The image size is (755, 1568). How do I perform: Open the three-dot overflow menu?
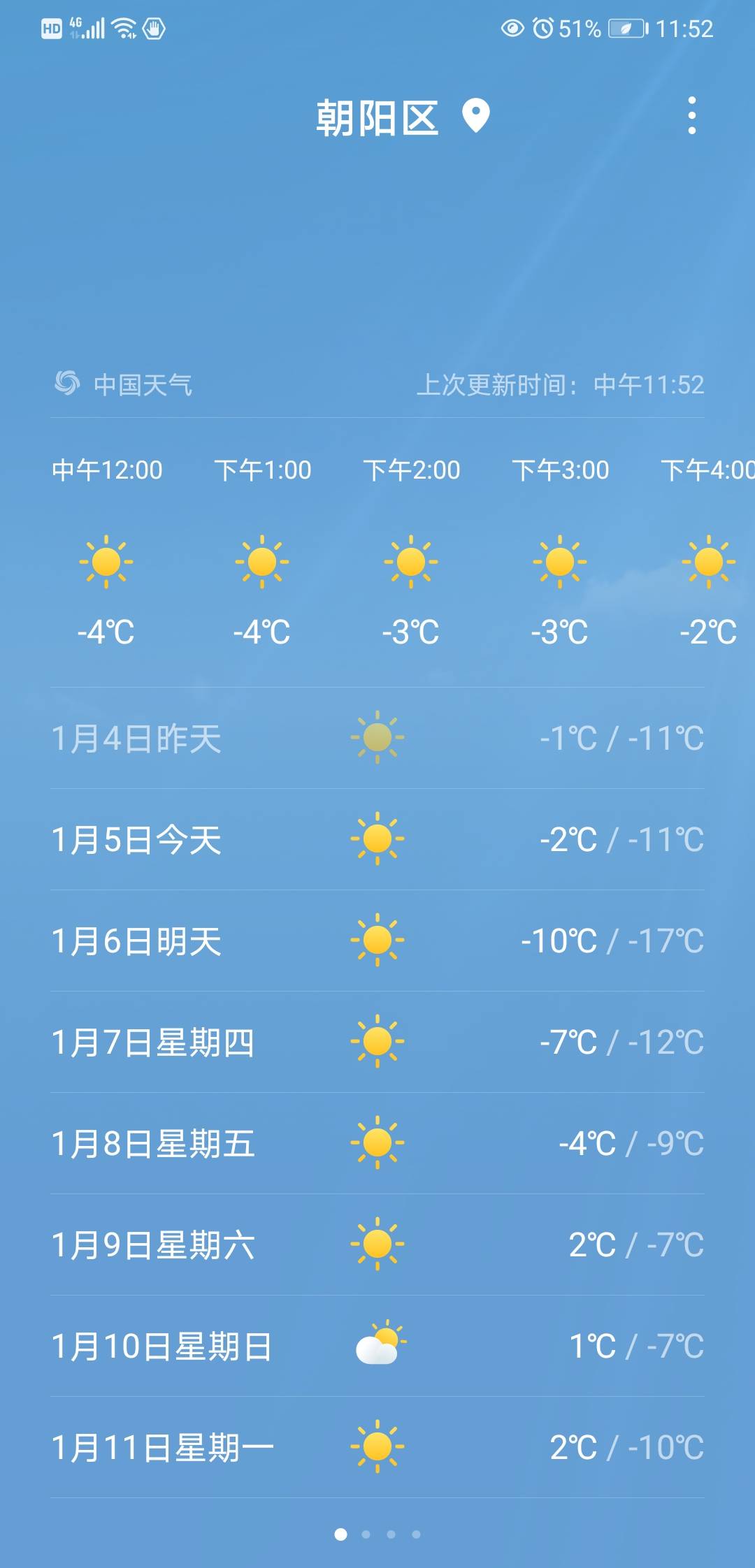point(691,116)
